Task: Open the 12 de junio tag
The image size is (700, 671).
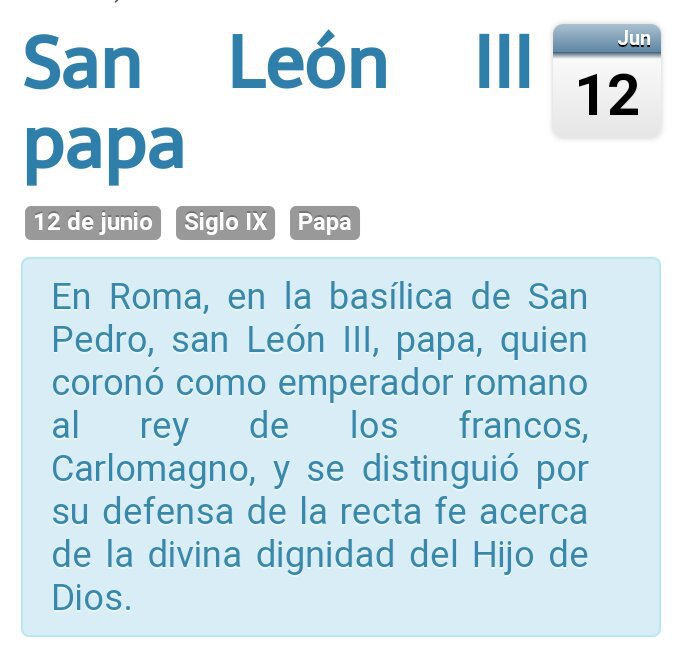Action: (x=93, y=222)
